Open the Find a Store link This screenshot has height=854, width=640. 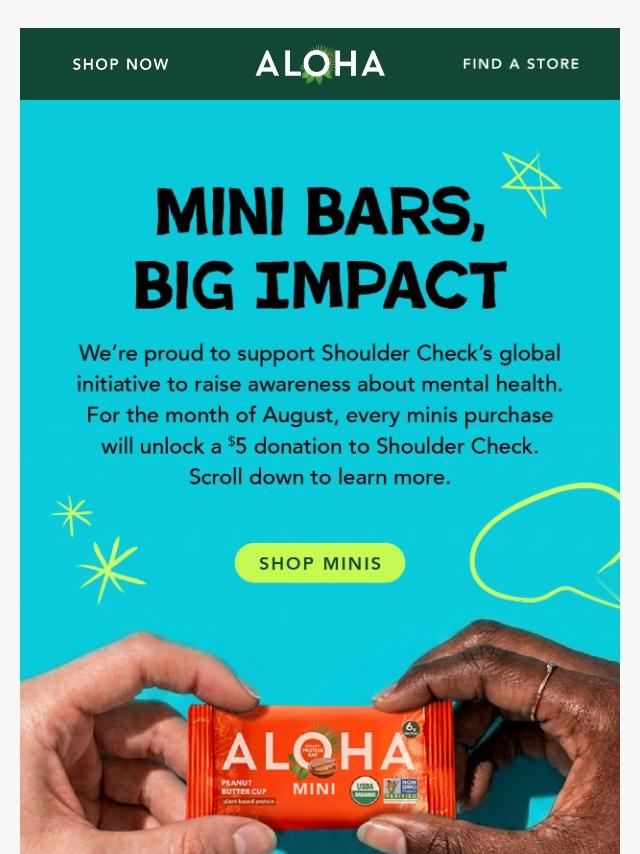tap(521, 64)
